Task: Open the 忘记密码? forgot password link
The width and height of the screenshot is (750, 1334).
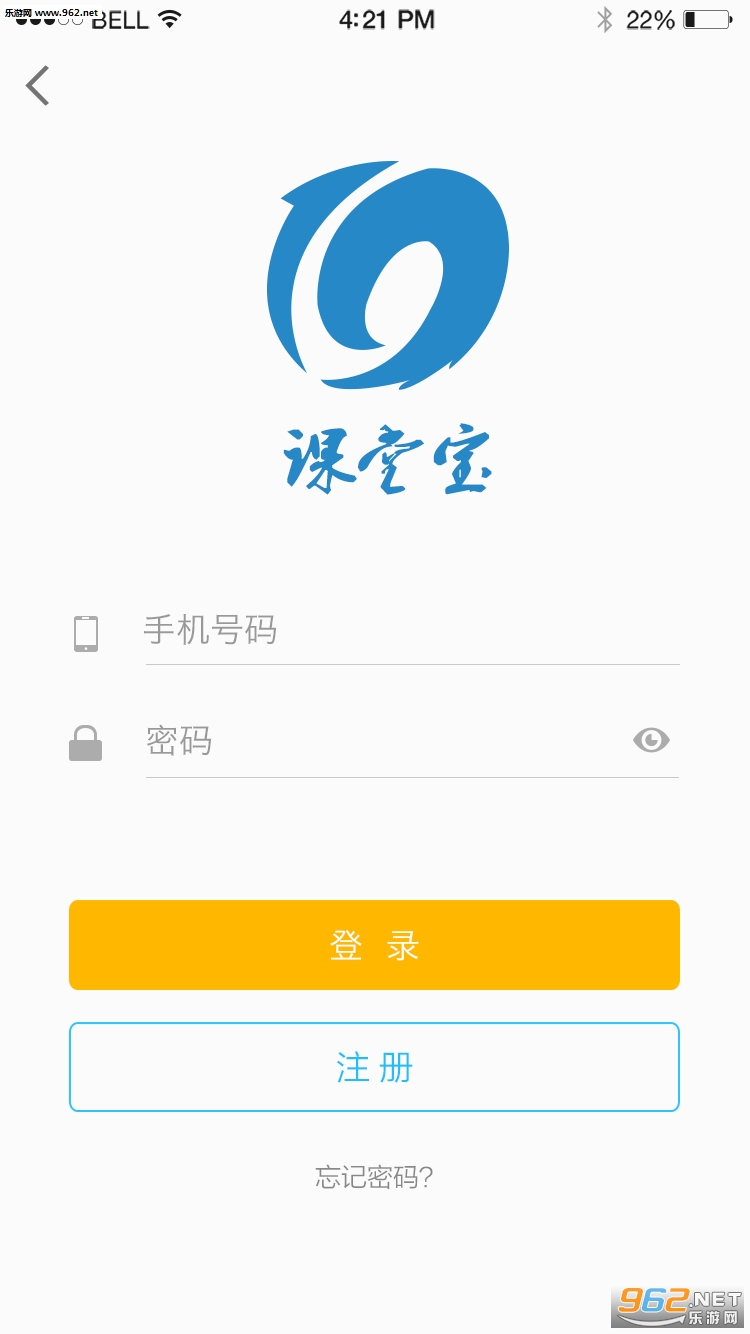Action: coord(374,1177)
